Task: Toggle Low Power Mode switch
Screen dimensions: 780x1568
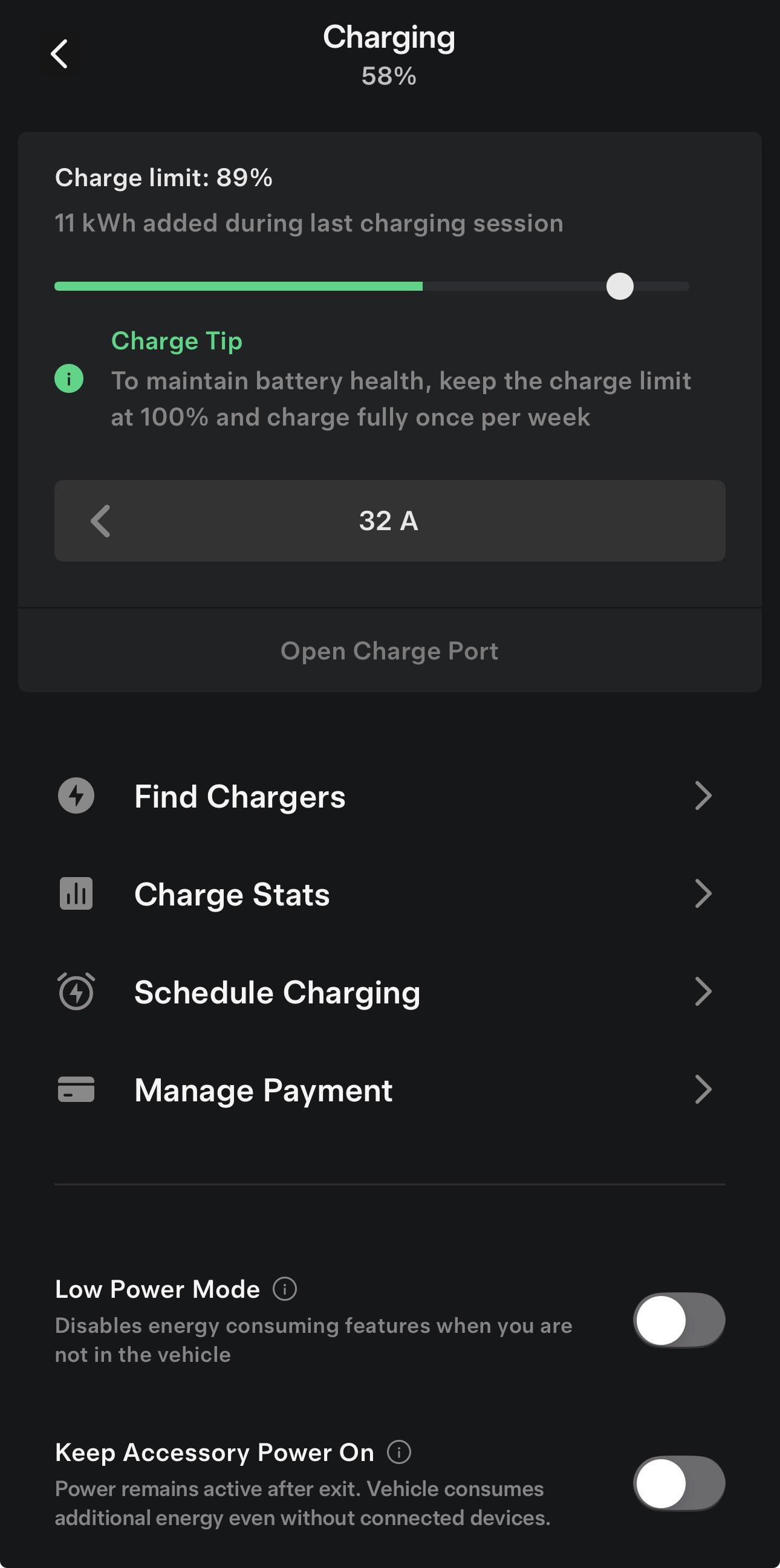Action: tap(678, 1320)
